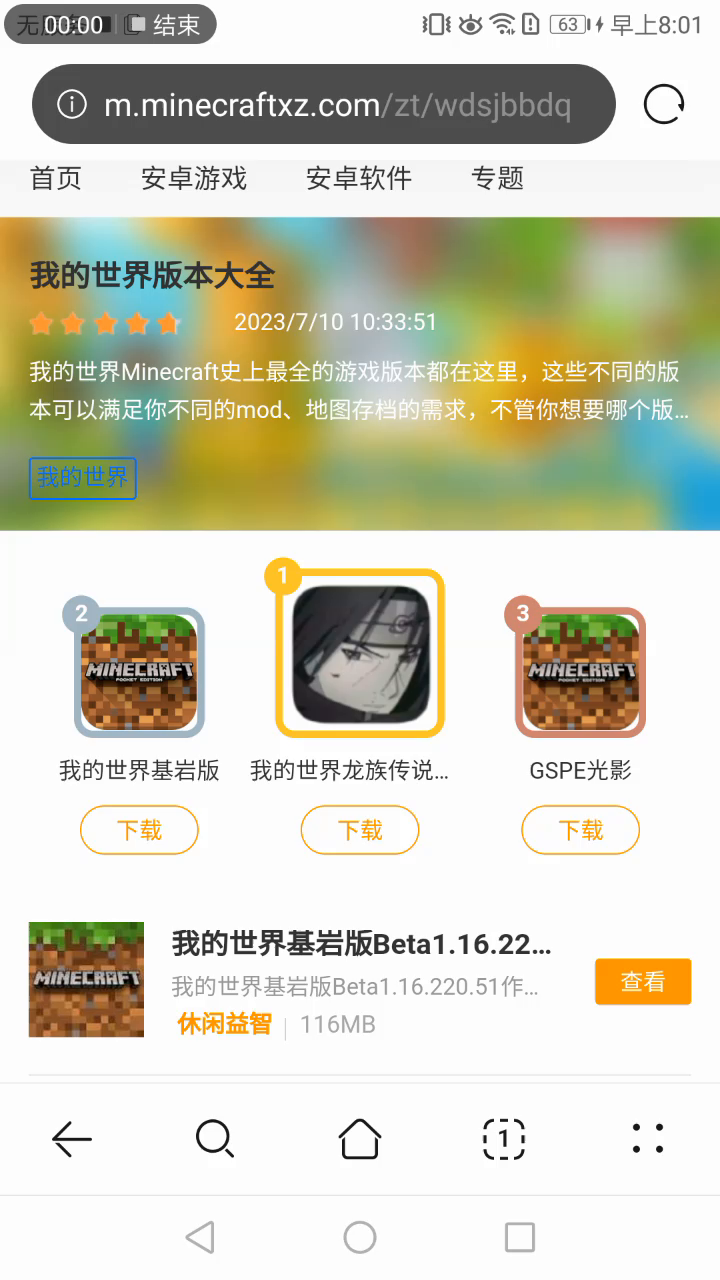
Task: Open the 安卓游戏 tab
Action: click(194, 179)
